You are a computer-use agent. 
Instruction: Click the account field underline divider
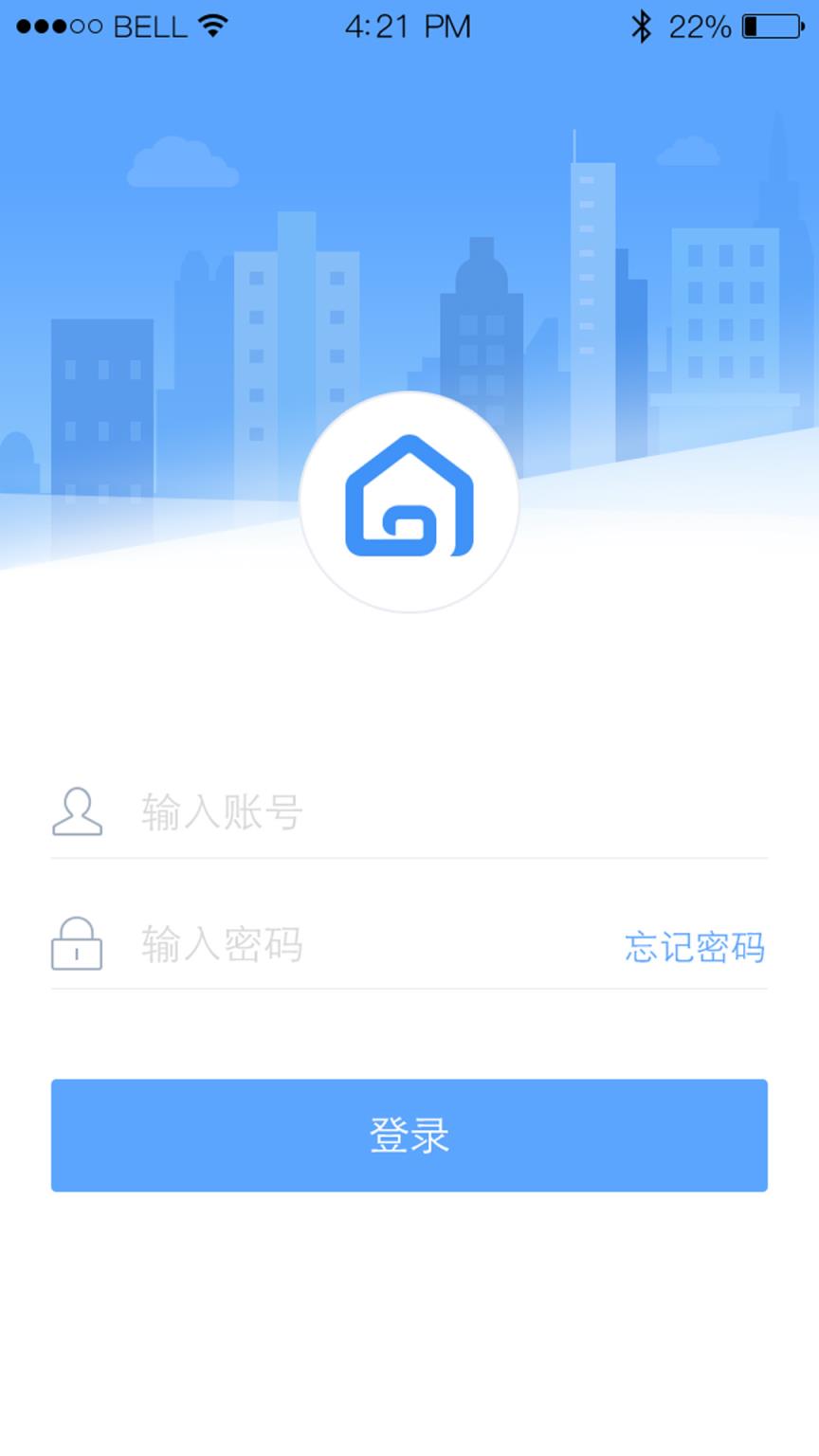click(x=409, y=858)
